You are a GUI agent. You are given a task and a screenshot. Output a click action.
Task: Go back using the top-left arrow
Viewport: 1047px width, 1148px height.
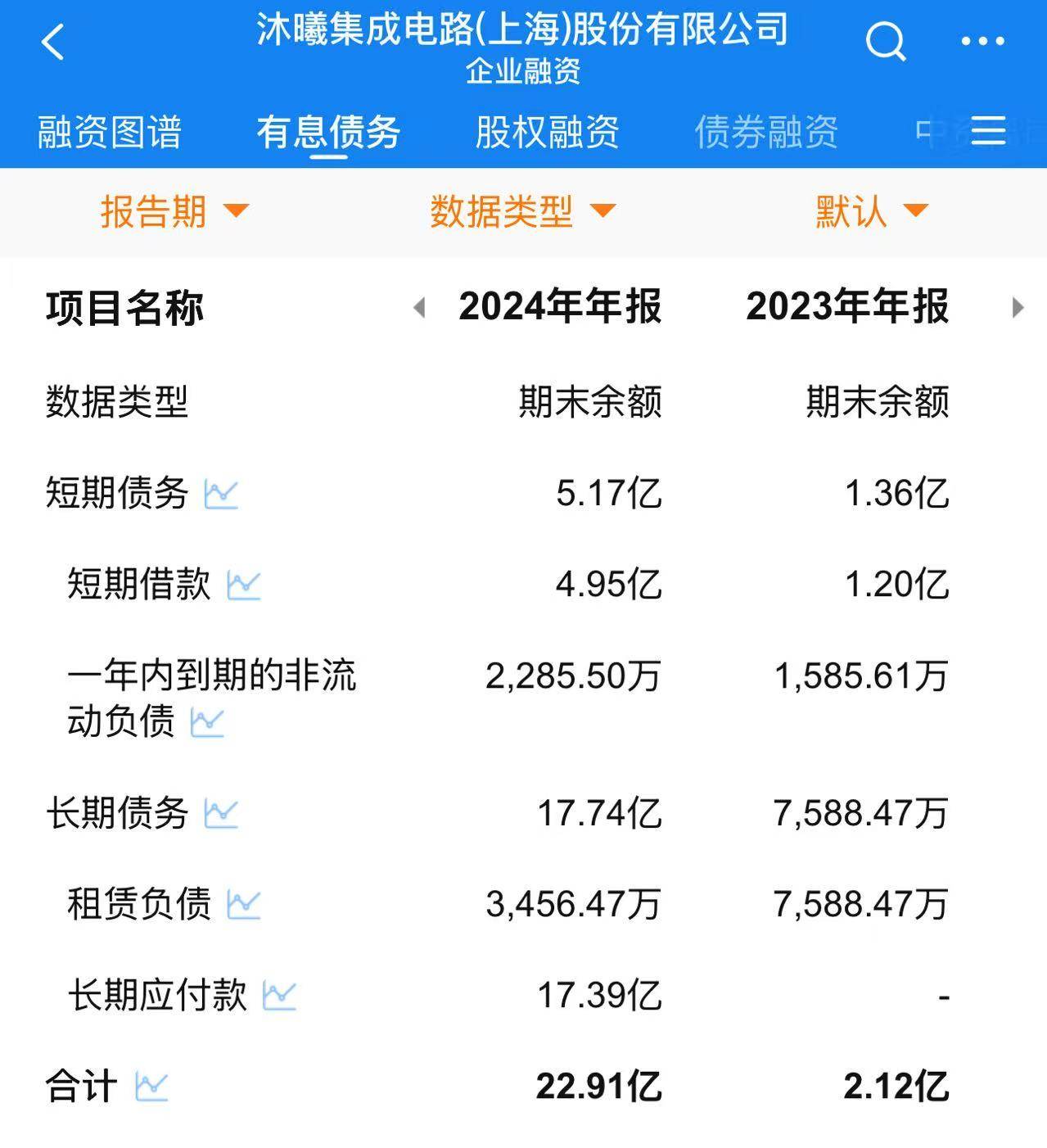point(53,42)
